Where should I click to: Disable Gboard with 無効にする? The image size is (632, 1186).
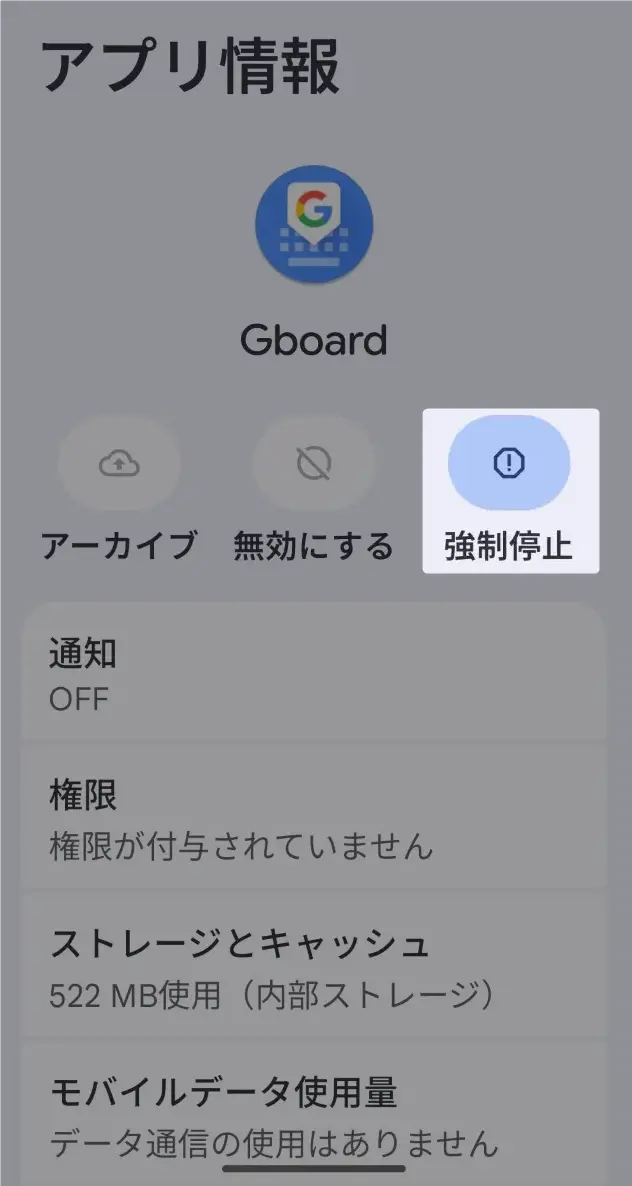pos(313,464)
